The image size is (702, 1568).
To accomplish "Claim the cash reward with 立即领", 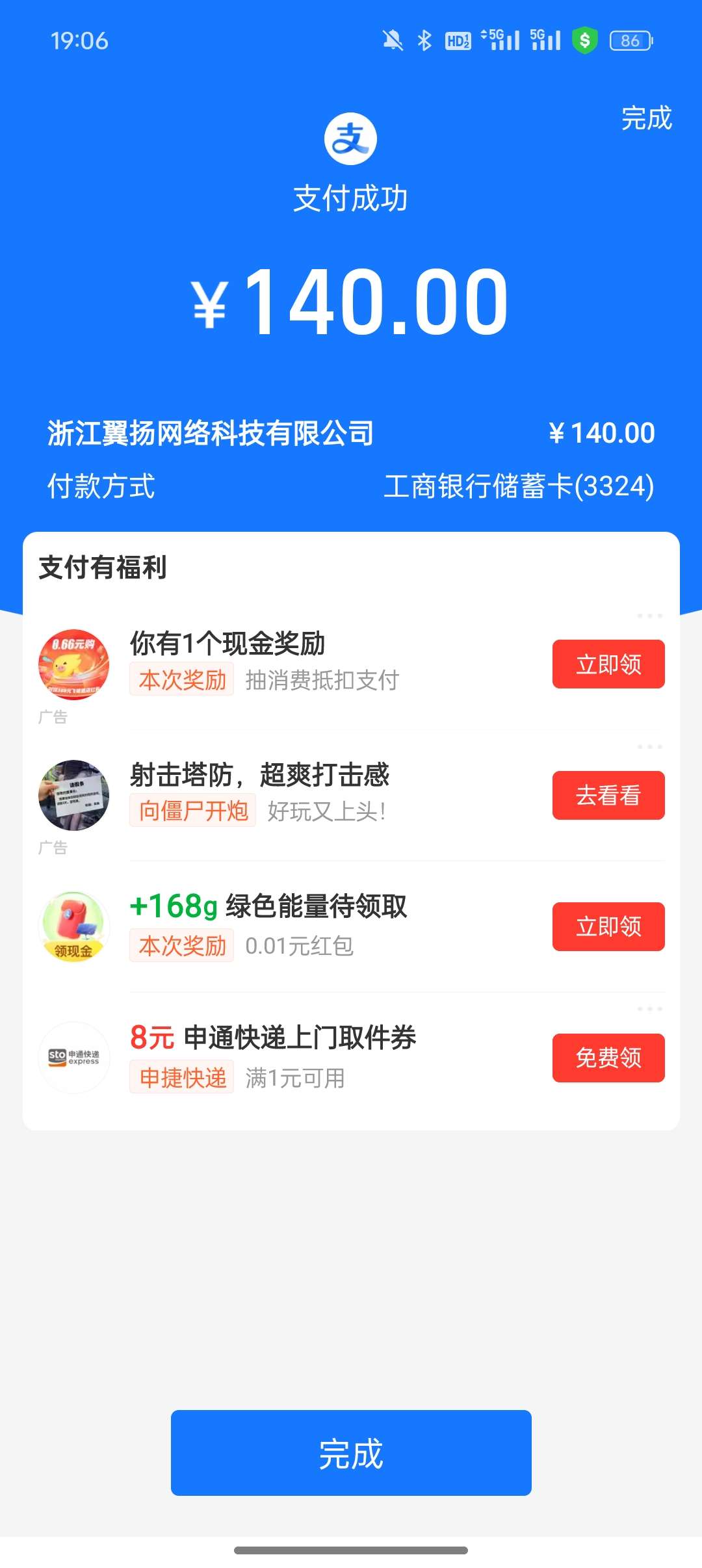I will 608,664.
